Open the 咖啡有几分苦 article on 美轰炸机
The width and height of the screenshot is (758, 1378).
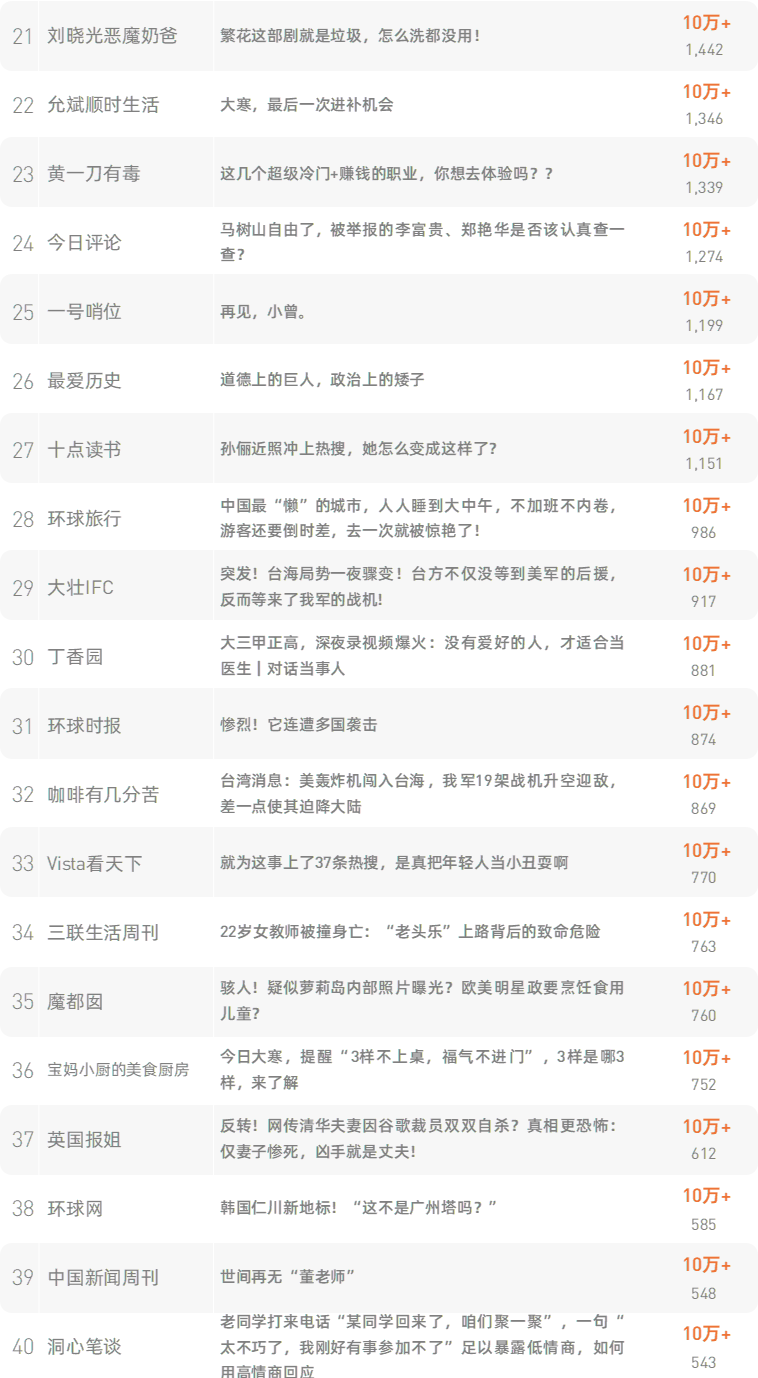click(x=422, y=794)
